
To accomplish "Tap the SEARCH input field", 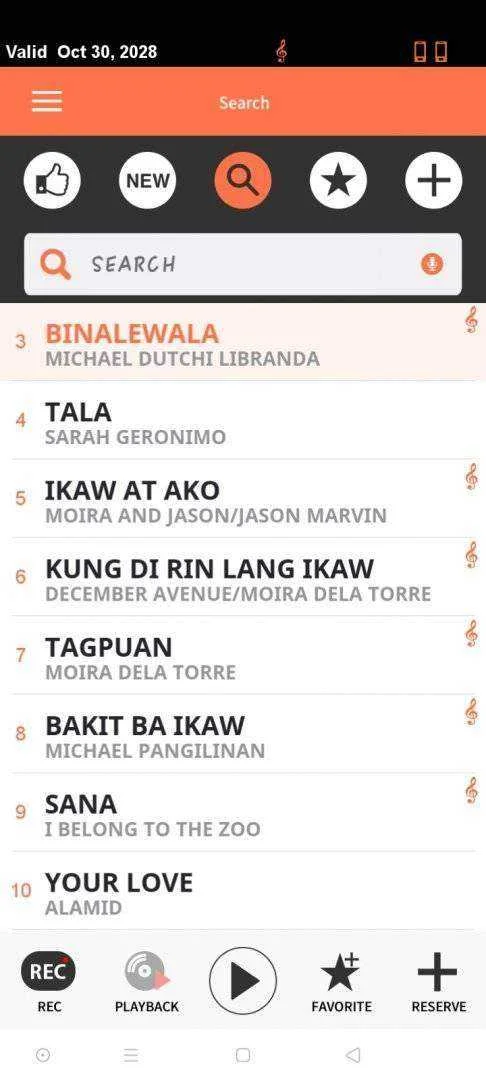I will click(x=243, y=264).
